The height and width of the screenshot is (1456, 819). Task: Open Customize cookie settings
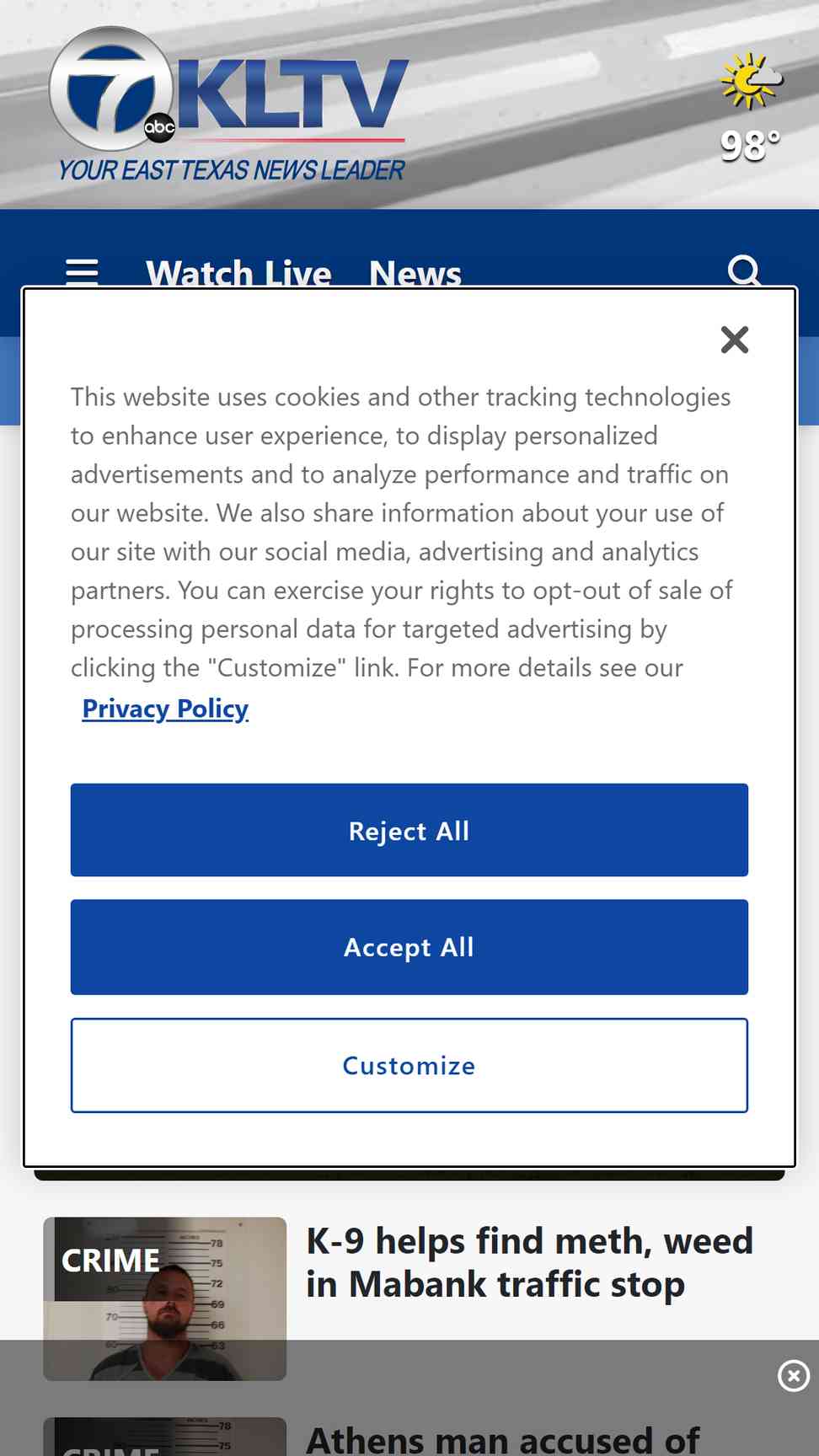(x=409, y=1066)
